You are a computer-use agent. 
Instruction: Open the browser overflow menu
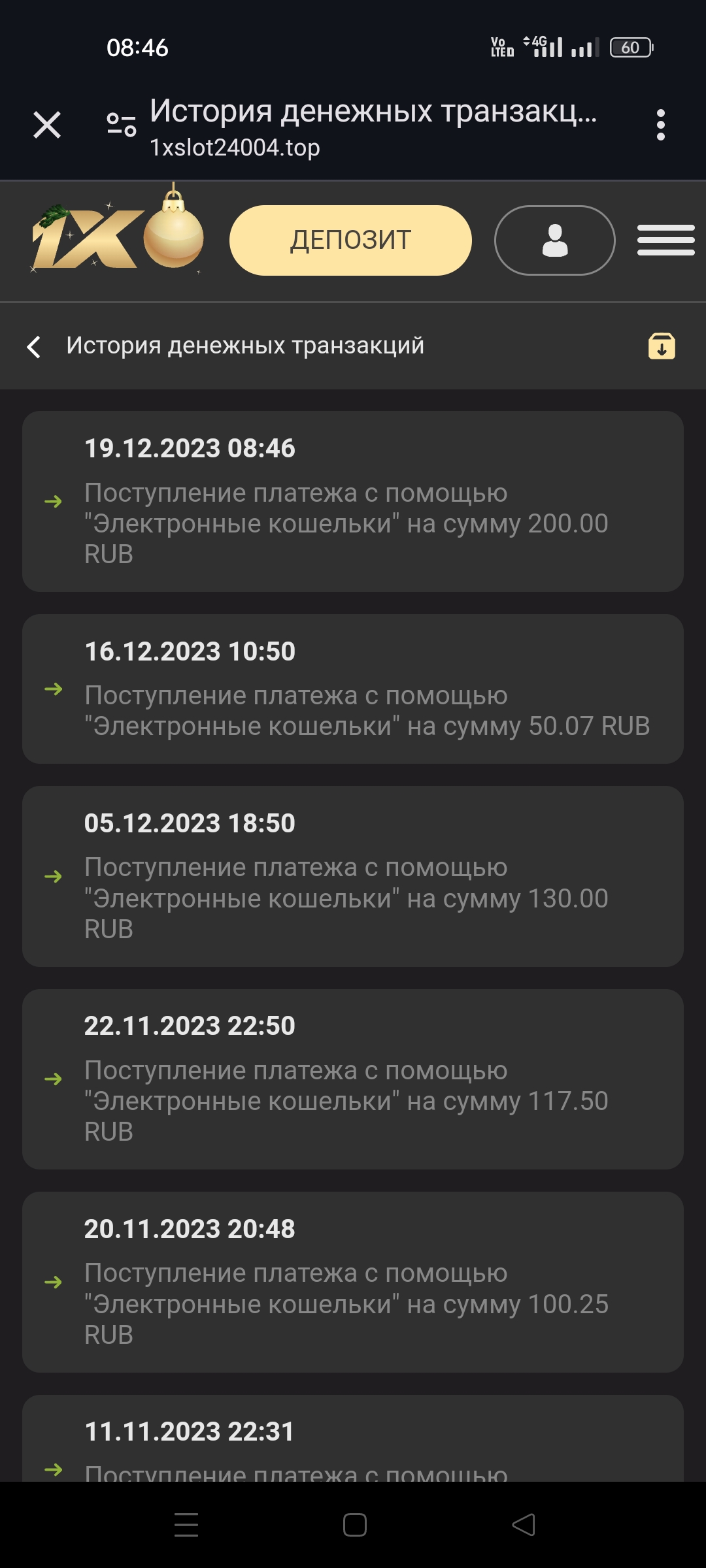click(661, 125)
